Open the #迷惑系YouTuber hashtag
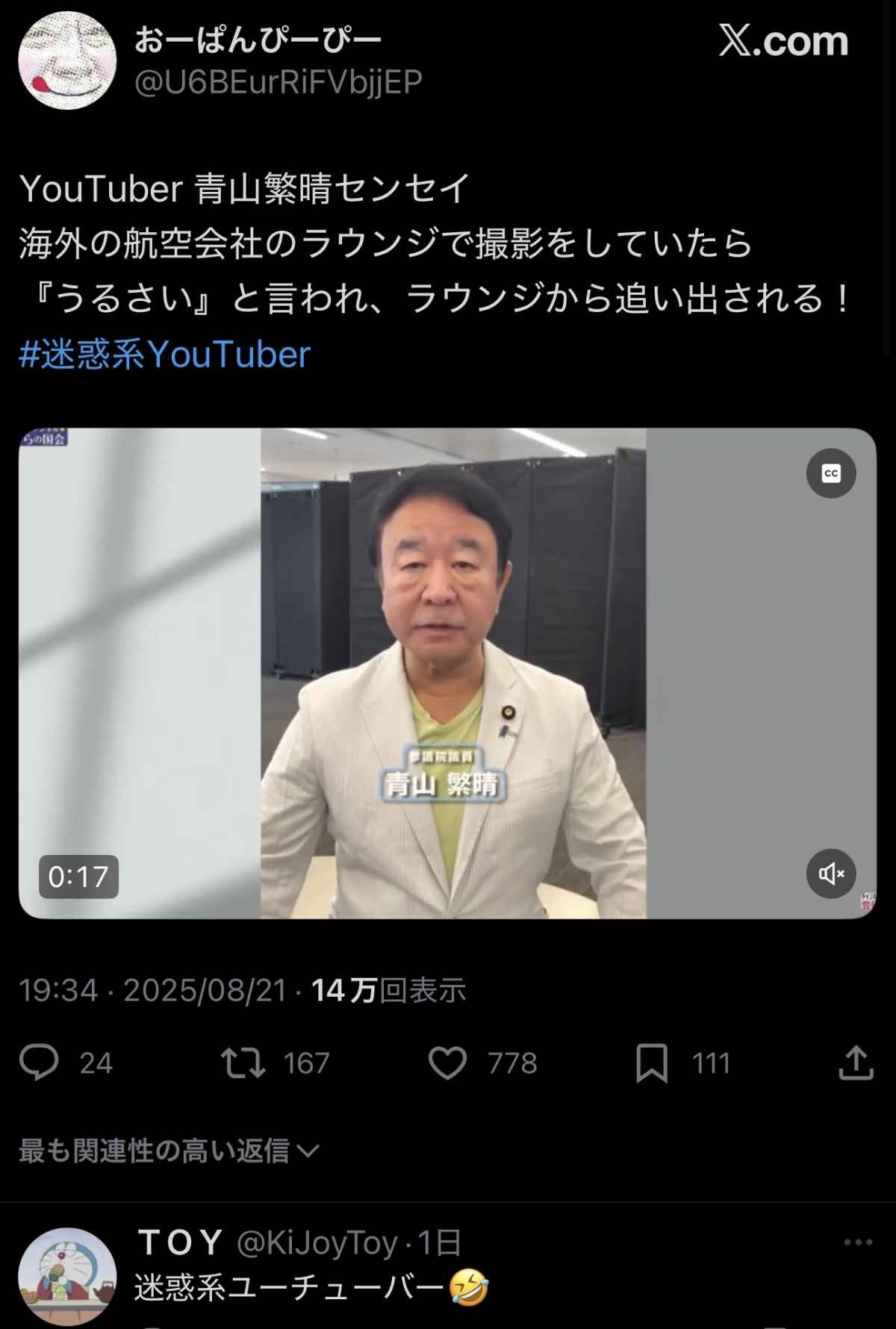 (x=164, y=354)
